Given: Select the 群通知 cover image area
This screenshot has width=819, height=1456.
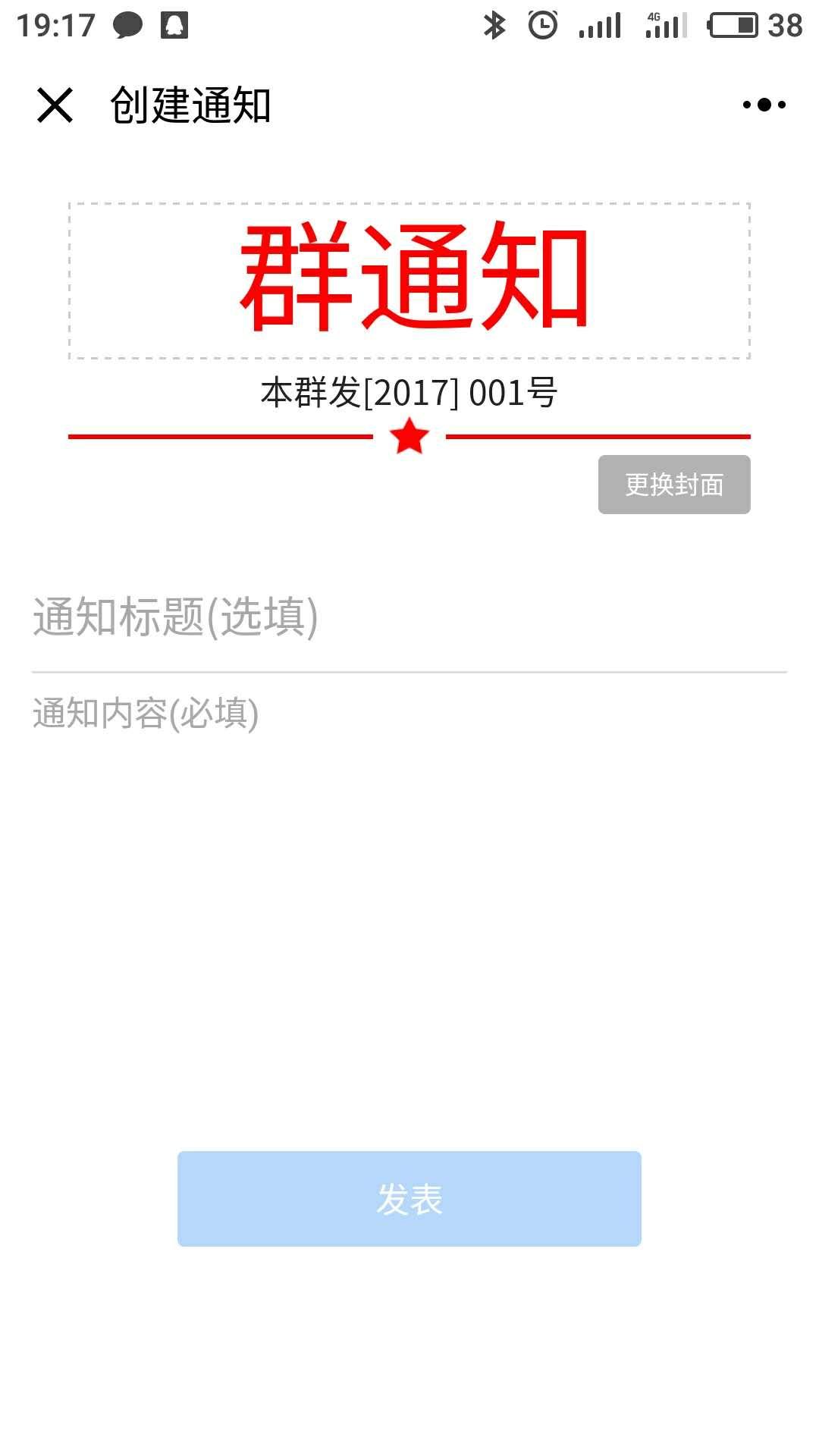Looking at the screenshot, I should [409, 281].
